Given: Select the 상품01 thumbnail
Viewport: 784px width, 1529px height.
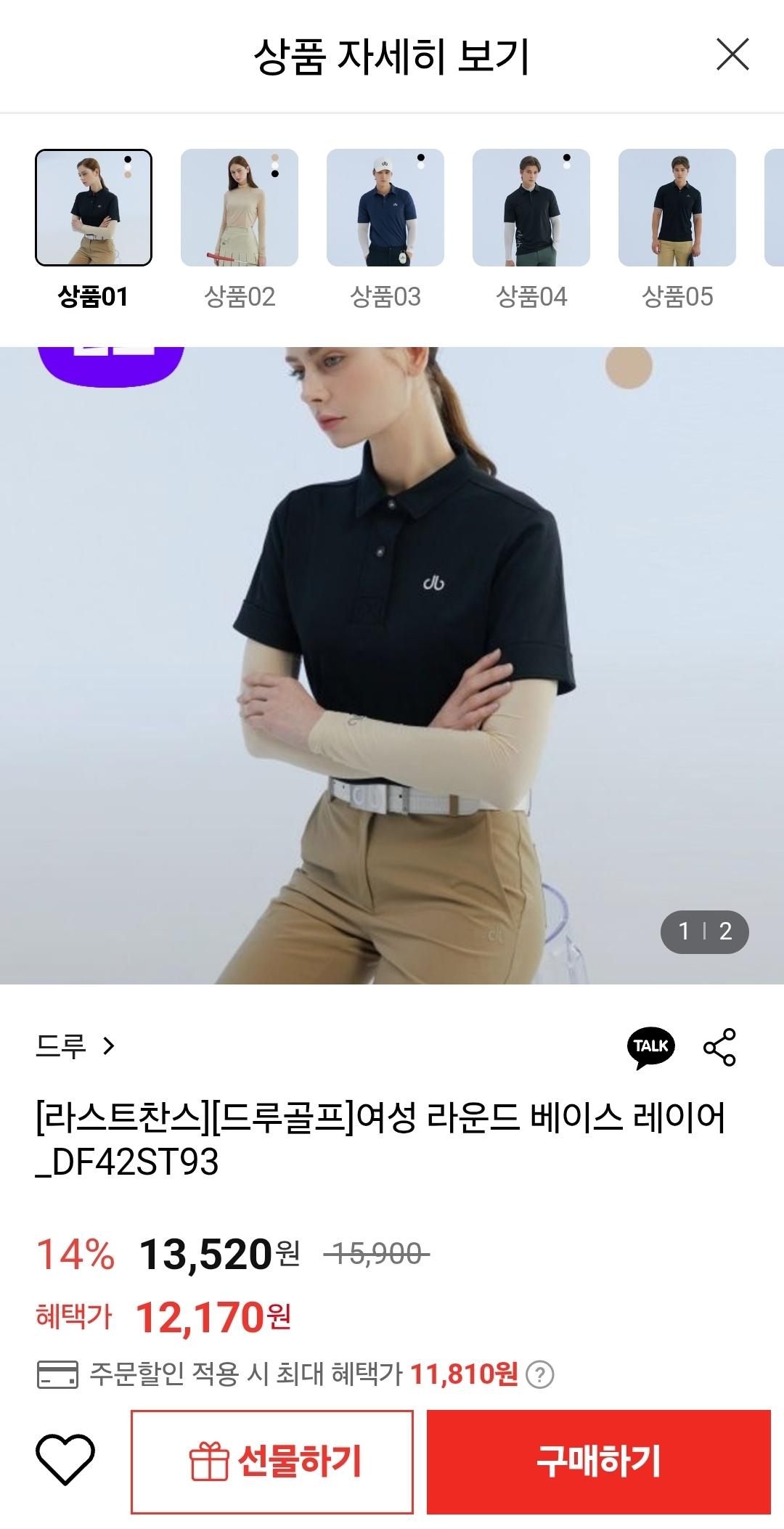Looking at the screenshot, I should [94, 208].
